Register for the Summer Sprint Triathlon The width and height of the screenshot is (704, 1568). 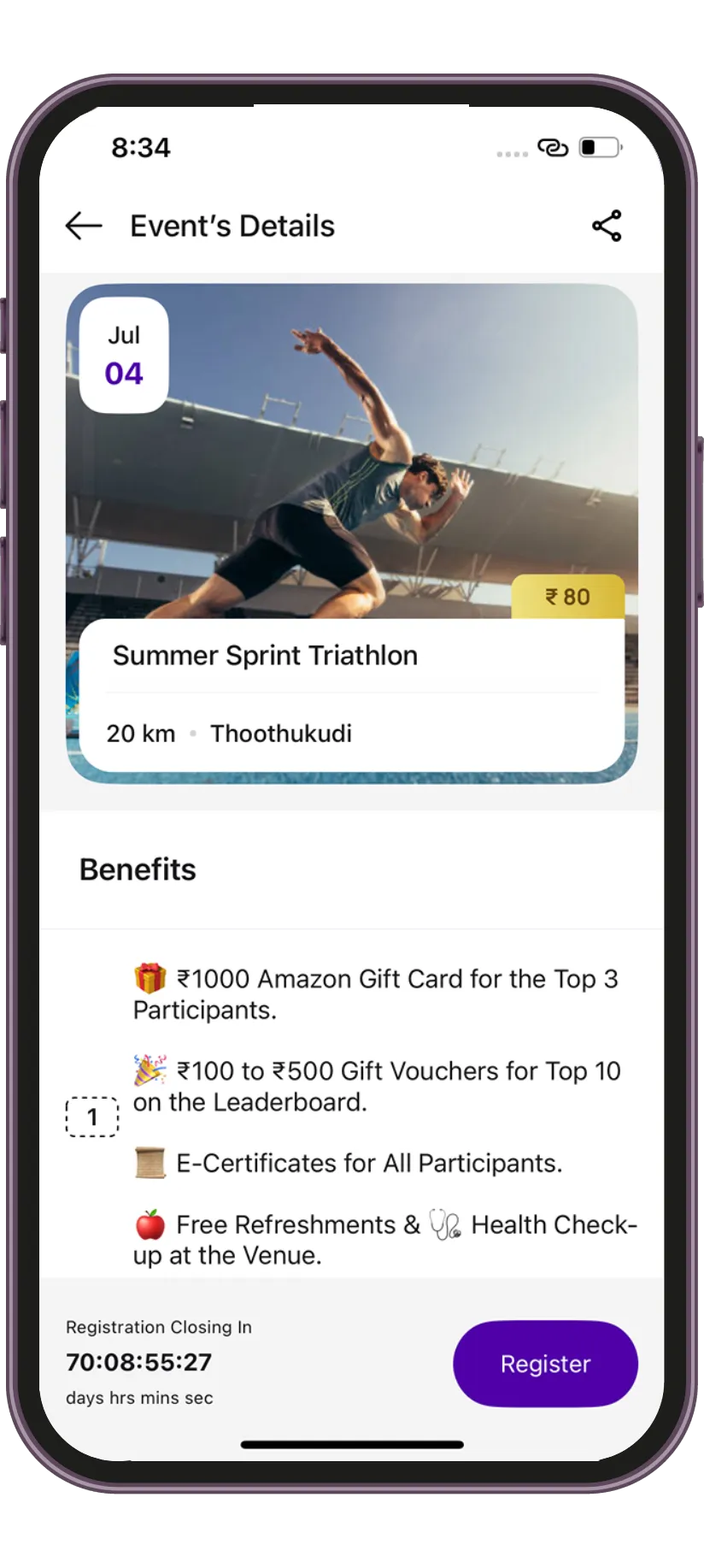(545, 1364)
